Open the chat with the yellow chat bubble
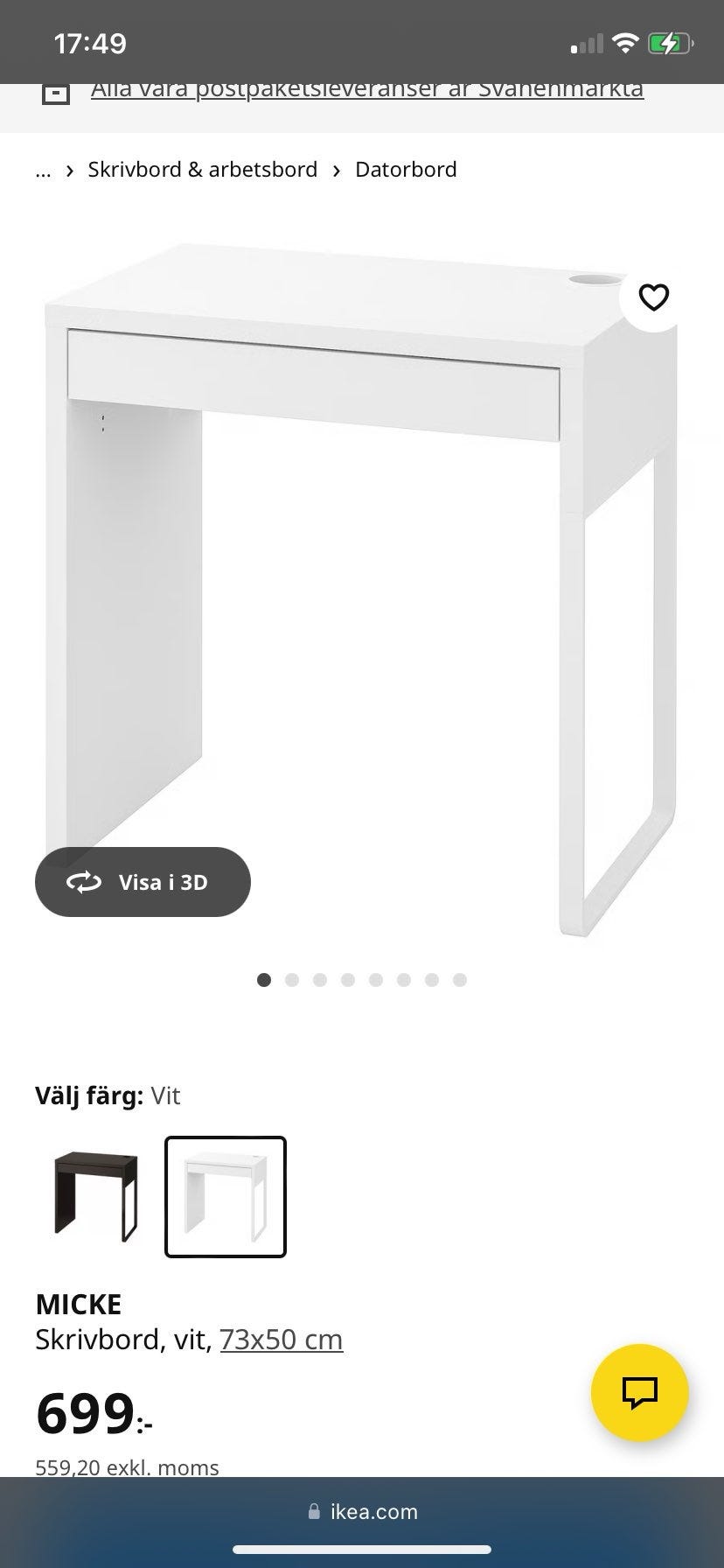This screenshot has width=724, height=1568. (641, 1393)
